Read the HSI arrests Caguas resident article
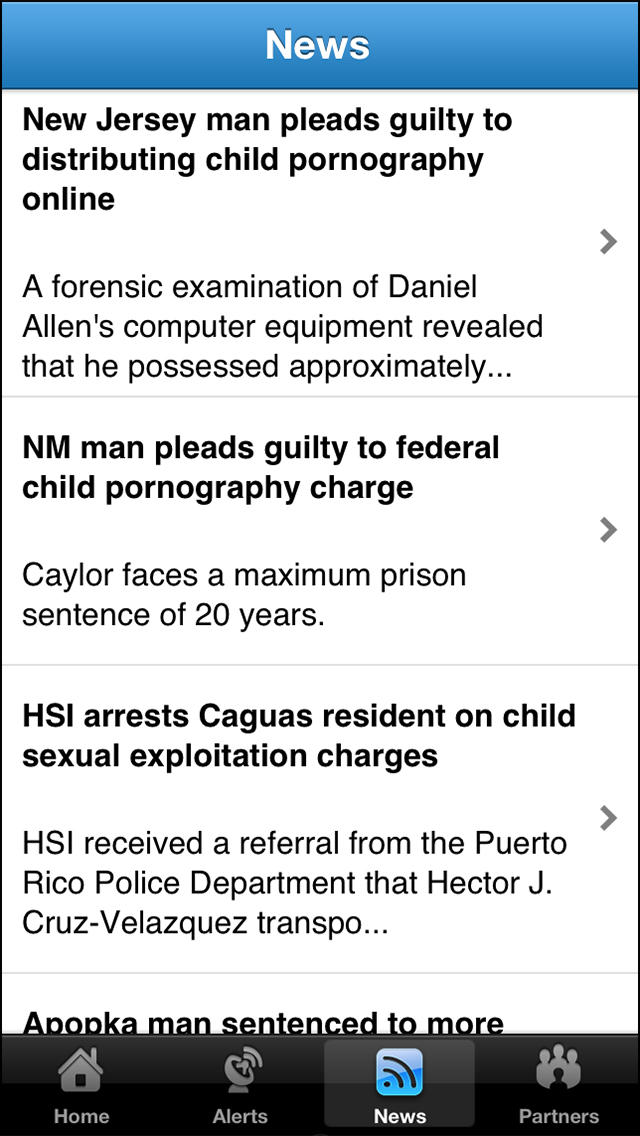640x1136 pixels. click(300, 818)
